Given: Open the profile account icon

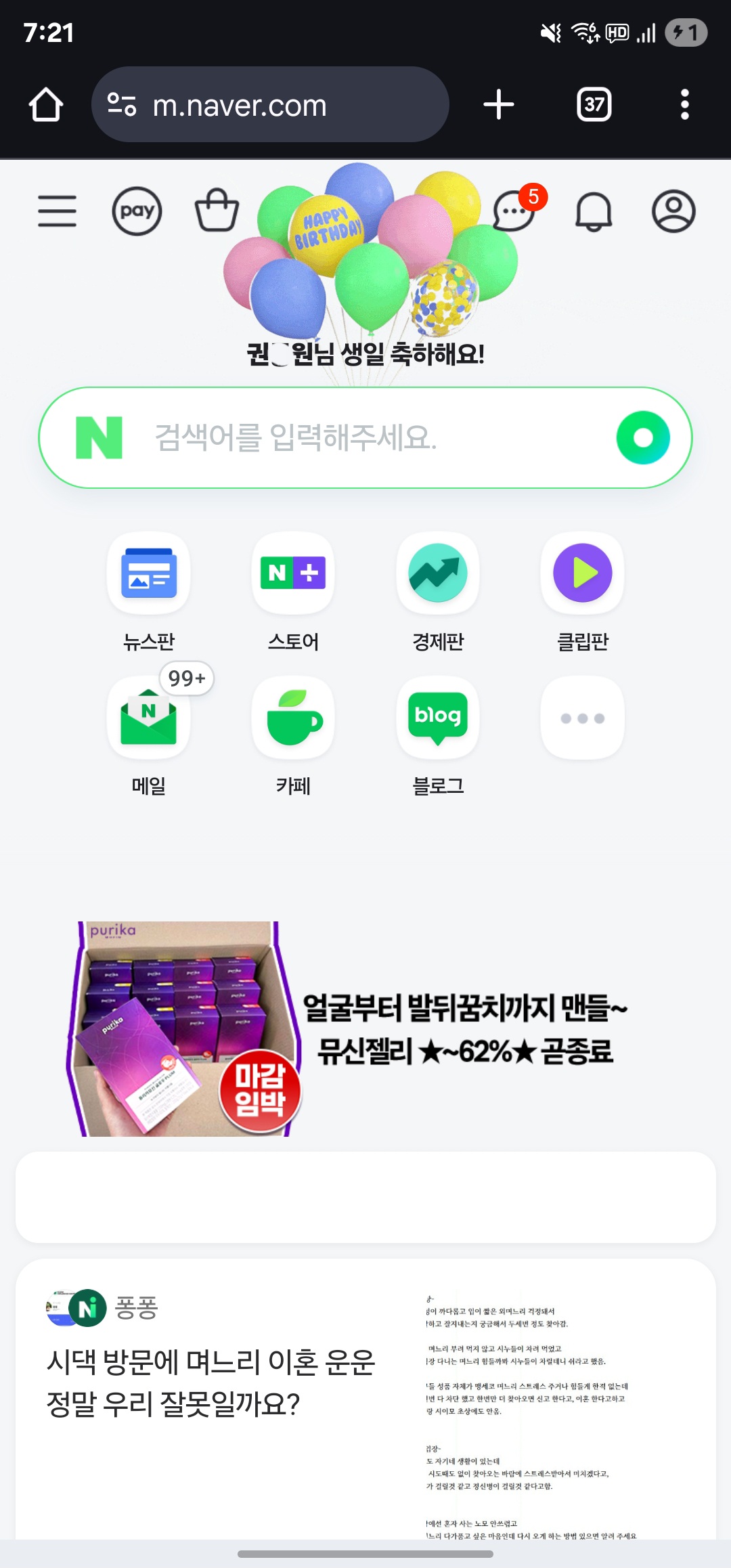Looking at the screenshot, I should [673, 211].
